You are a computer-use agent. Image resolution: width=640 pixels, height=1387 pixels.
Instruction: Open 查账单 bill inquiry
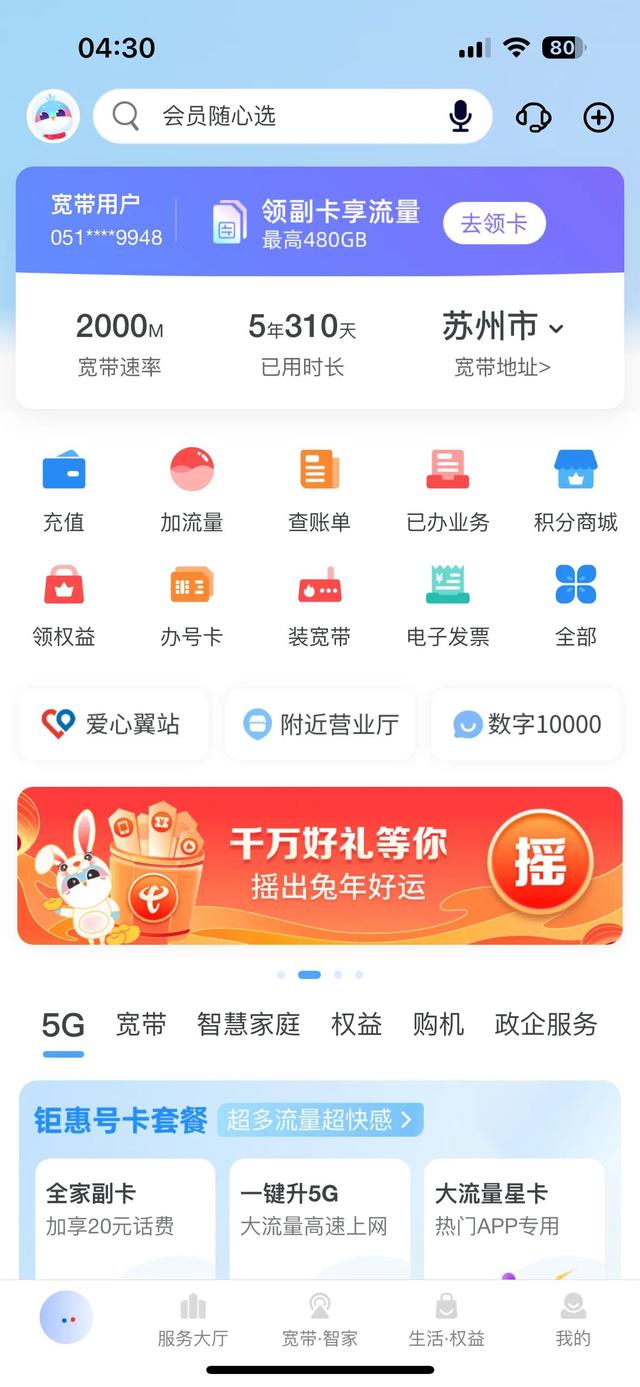click(x=319, y=490)
